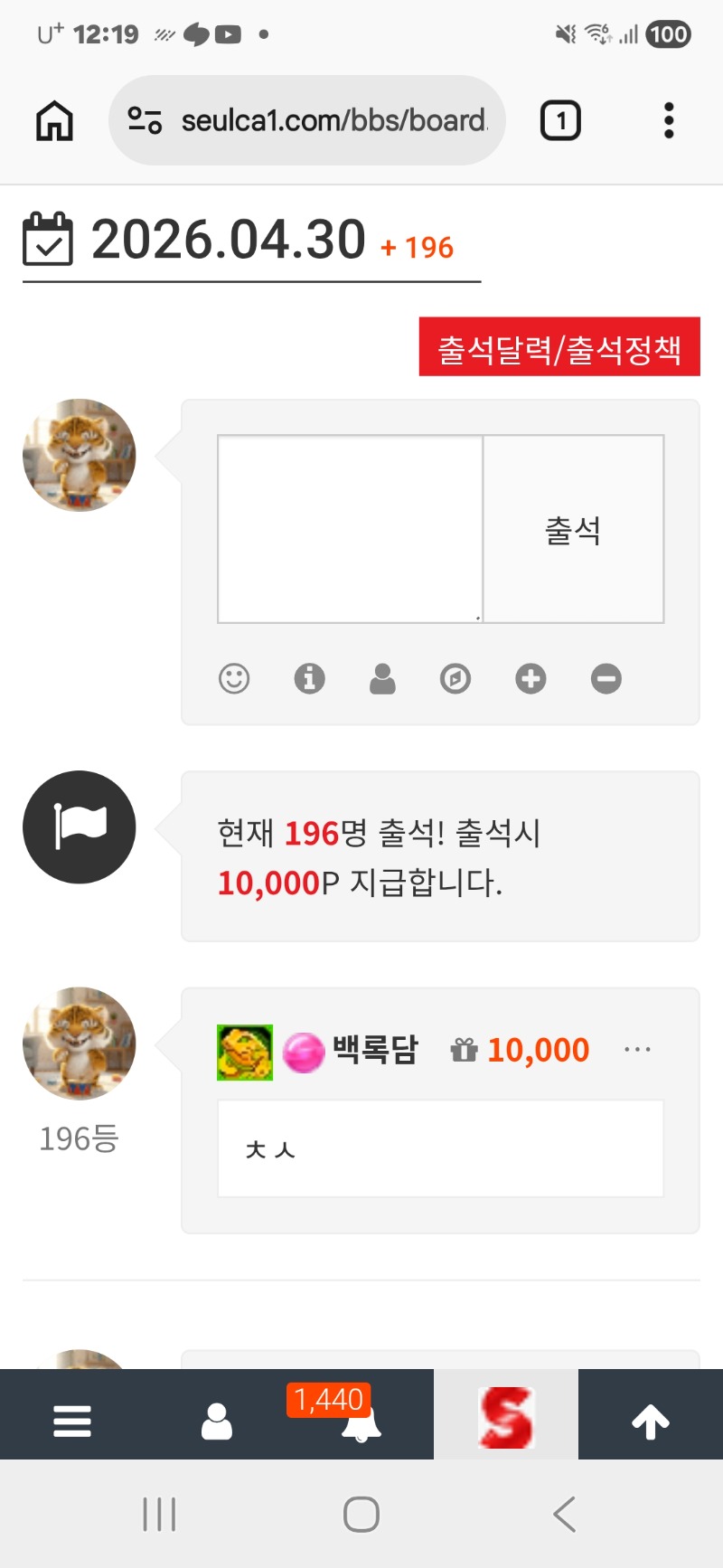This screenshot has width=723, height=1568.
Task: Tap the red S logo in the bottom bar
Action: click(506, 1417)
